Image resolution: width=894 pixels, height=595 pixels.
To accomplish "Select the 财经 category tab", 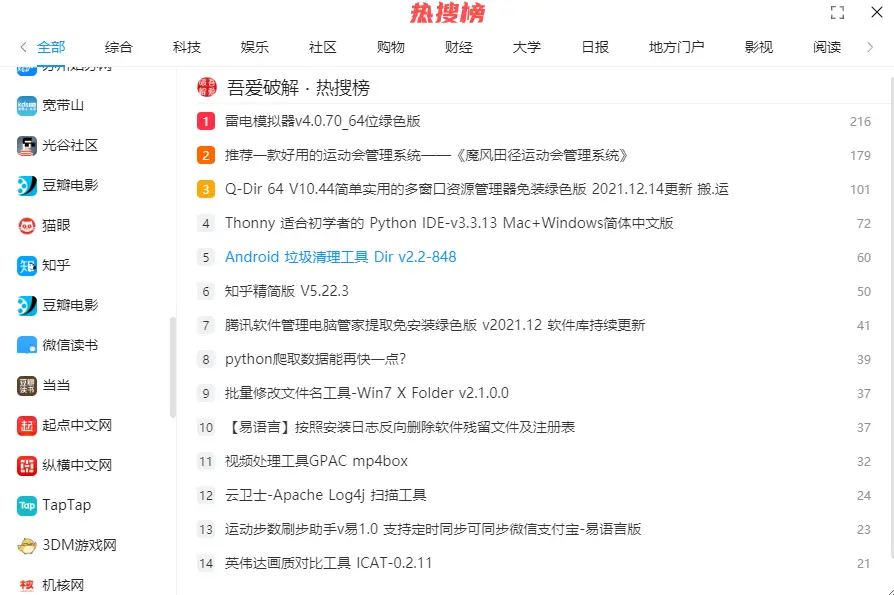I will click(x=458, y=47).
